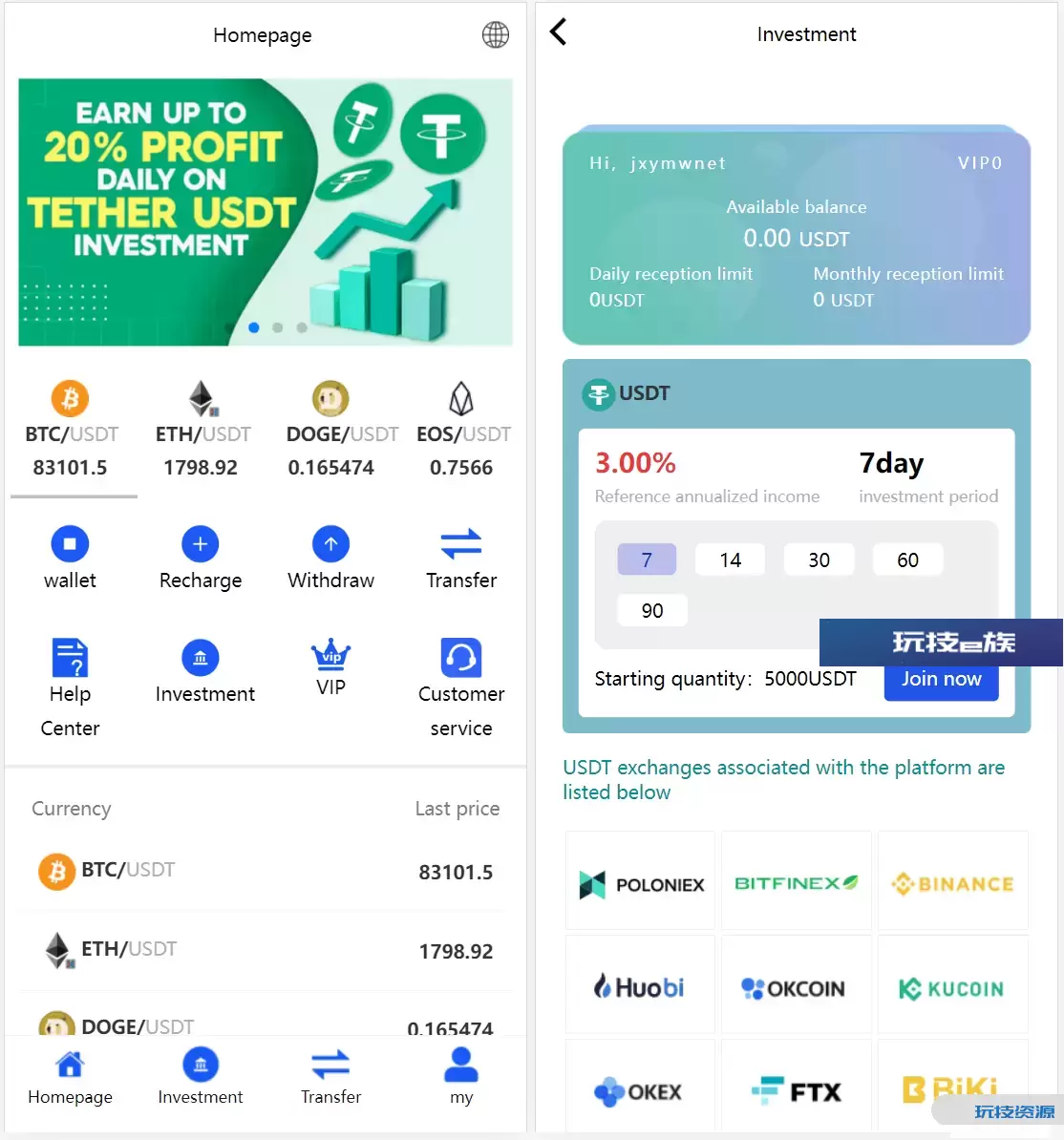Choose the 90 day investment period
Screen dimensions: 1064x1140
point(652,610)
